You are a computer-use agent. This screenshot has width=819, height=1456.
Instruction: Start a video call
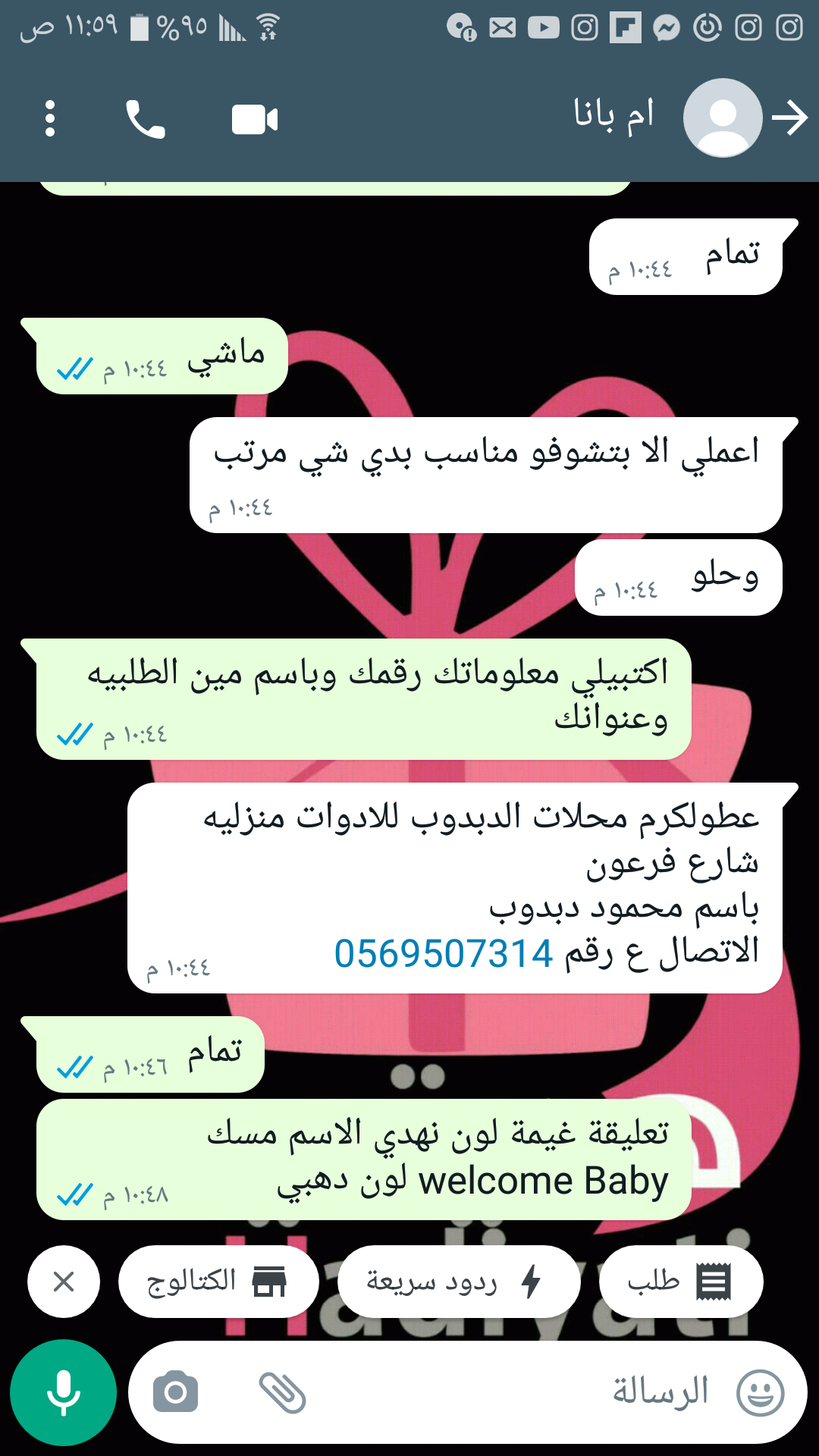pos(255,120)
